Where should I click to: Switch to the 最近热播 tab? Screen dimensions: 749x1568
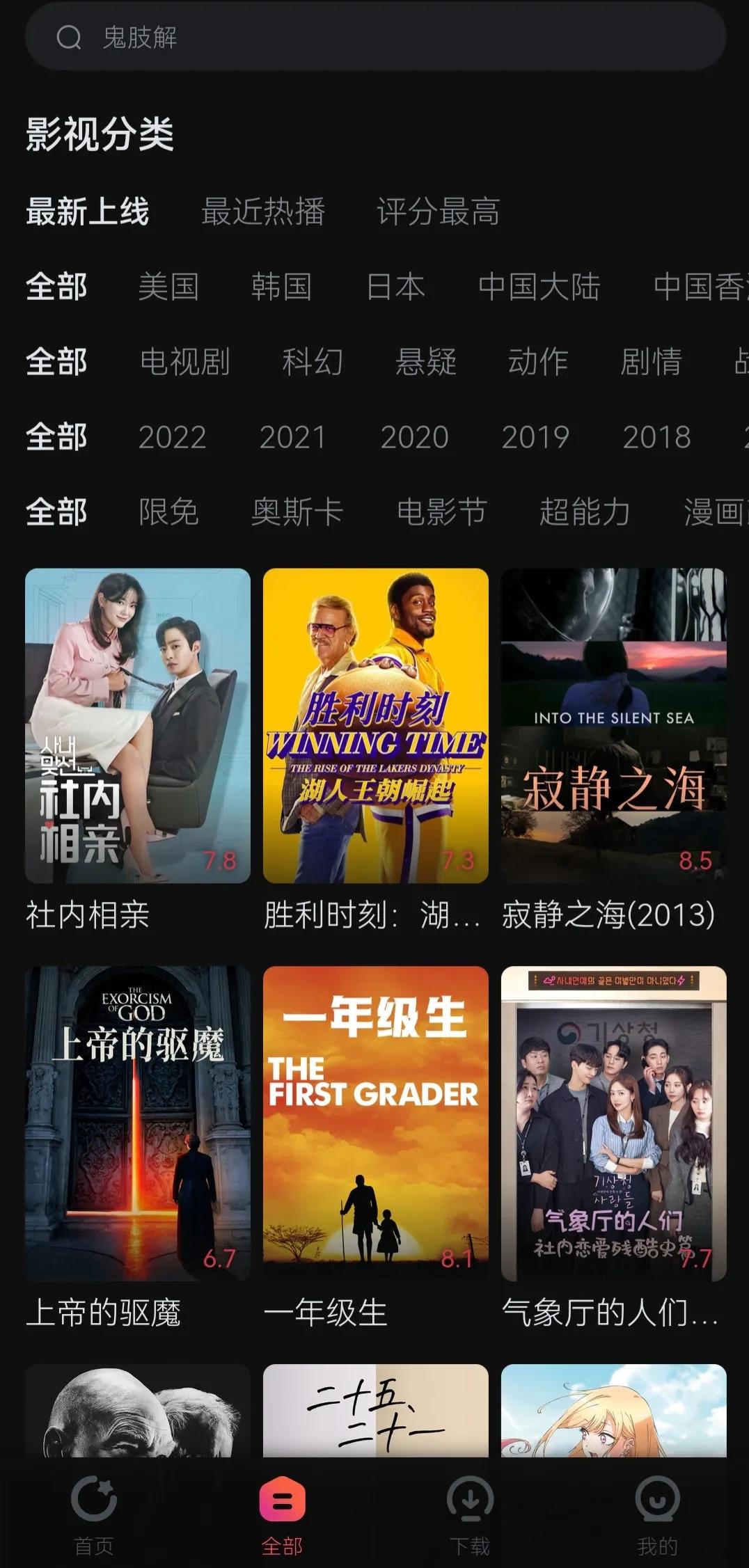(x=262, y=214)
